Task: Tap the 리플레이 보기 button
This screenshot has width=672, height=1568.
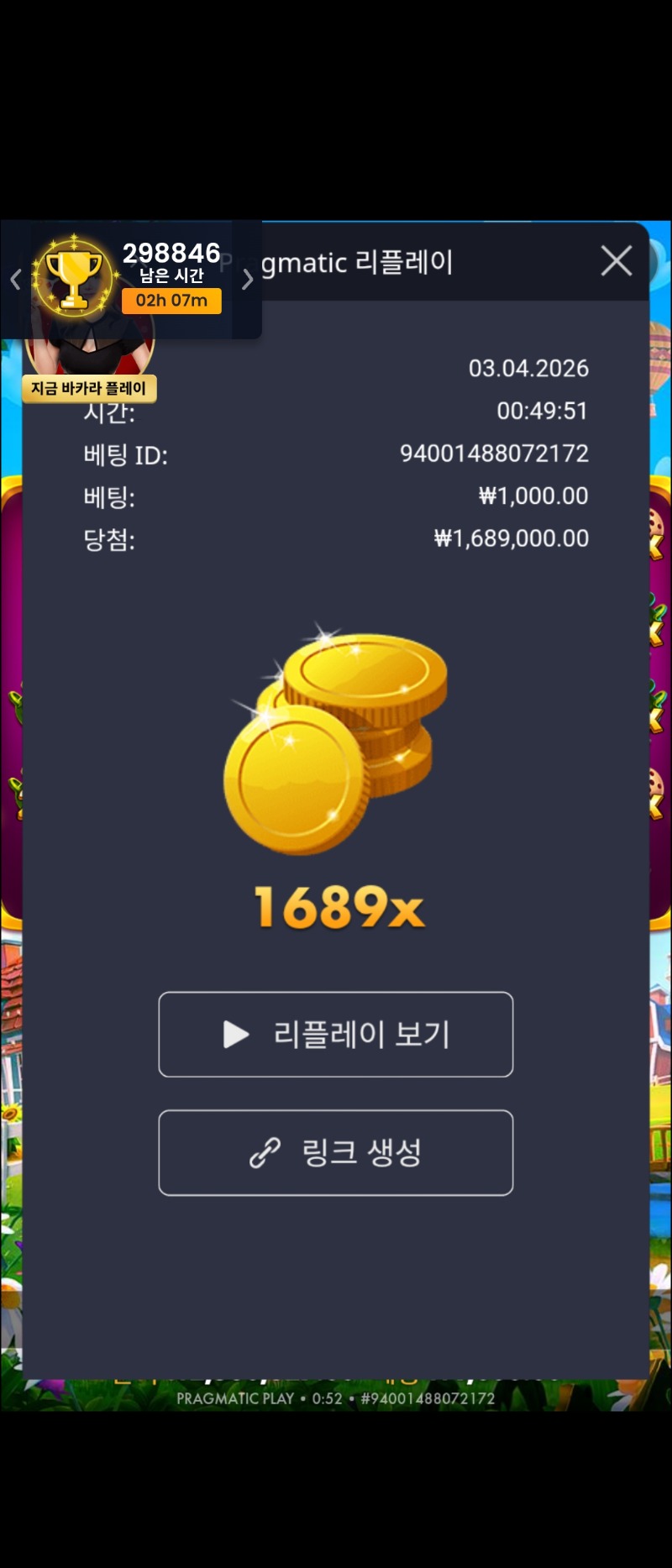Action: pos(336,1034)
